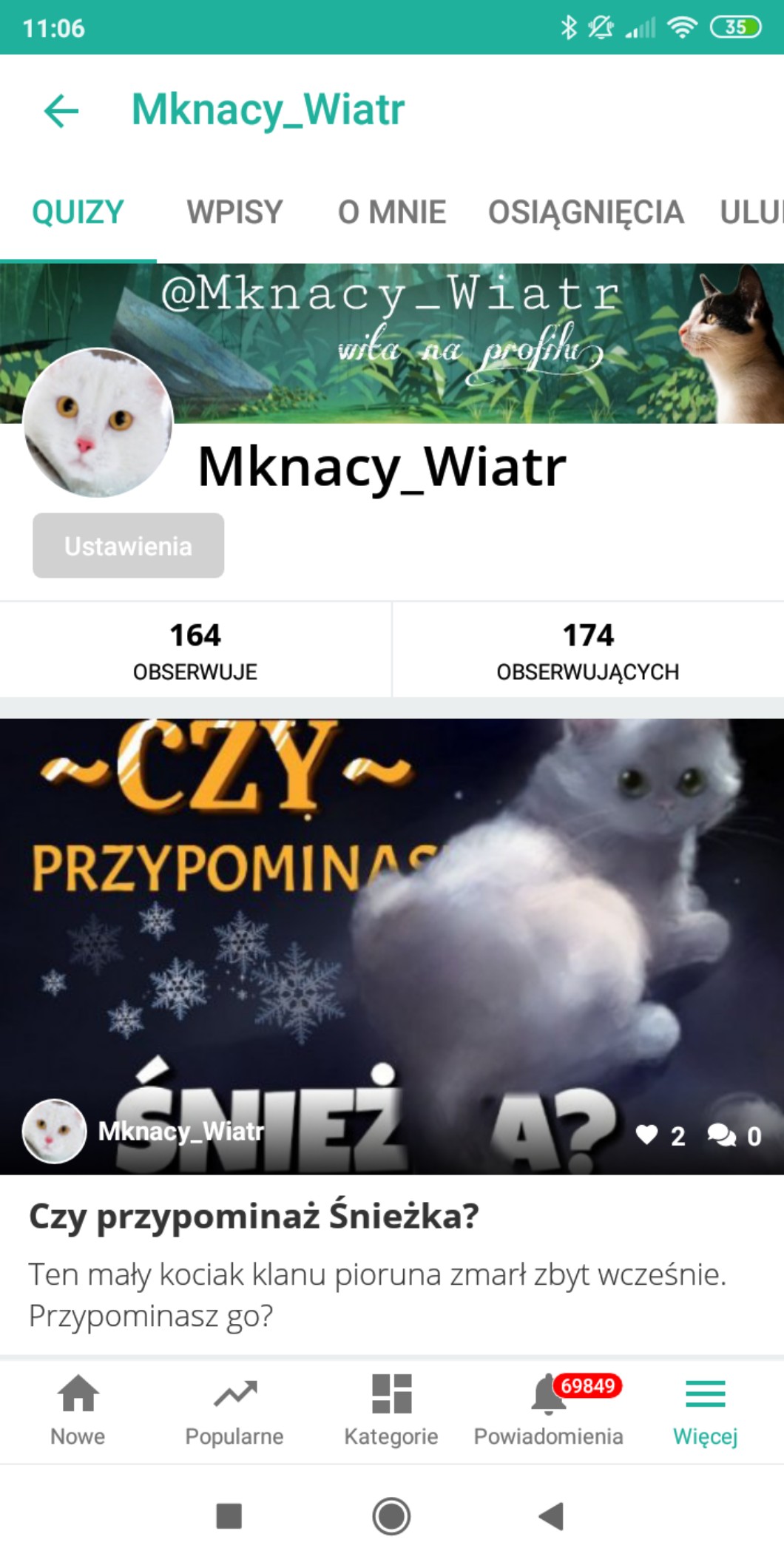Check Powiadomienia notifications bell
The width and height of the screenshot is (784, 1568).
click(548, 1410)
